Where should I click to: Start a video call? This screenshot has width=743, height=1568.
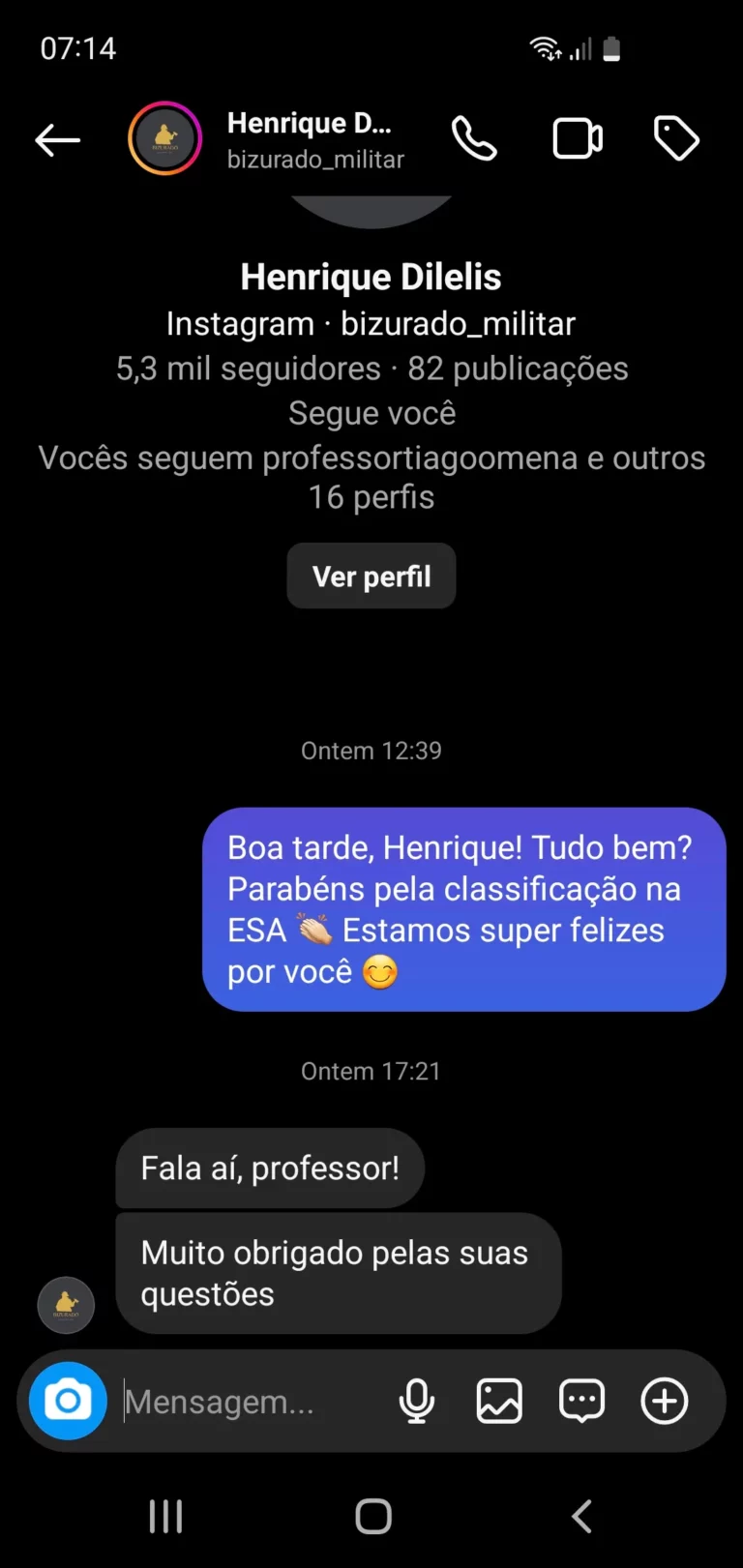(x=577, y=138)
